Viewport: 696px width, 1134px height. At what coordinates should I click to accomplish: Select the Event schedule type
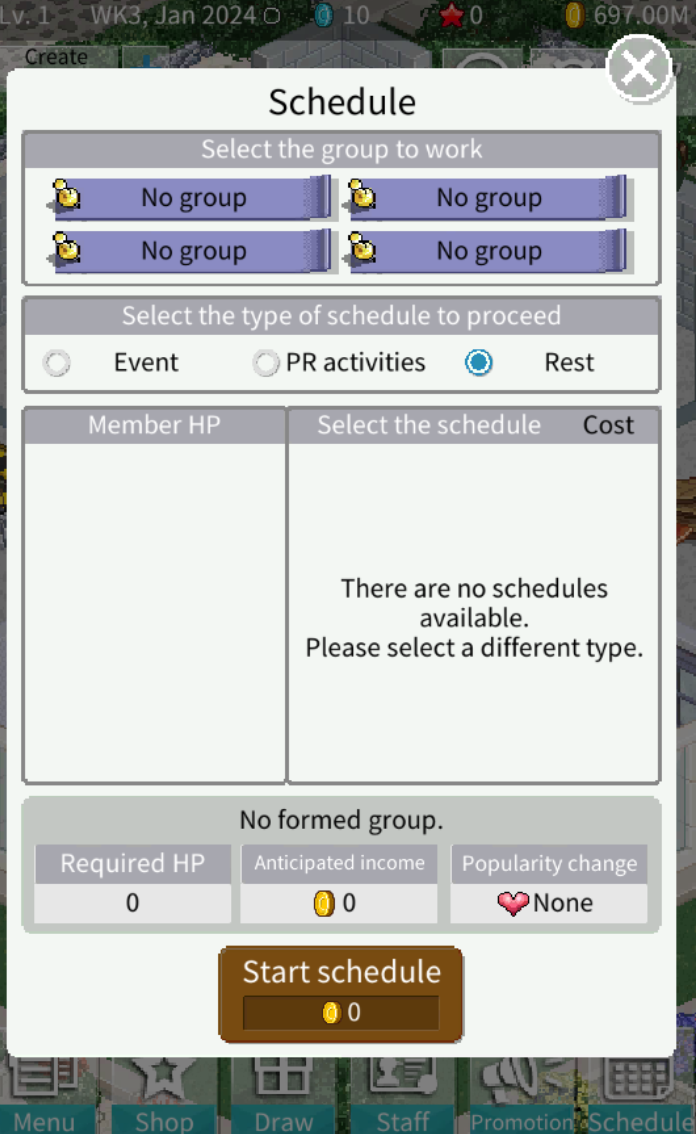56,362
